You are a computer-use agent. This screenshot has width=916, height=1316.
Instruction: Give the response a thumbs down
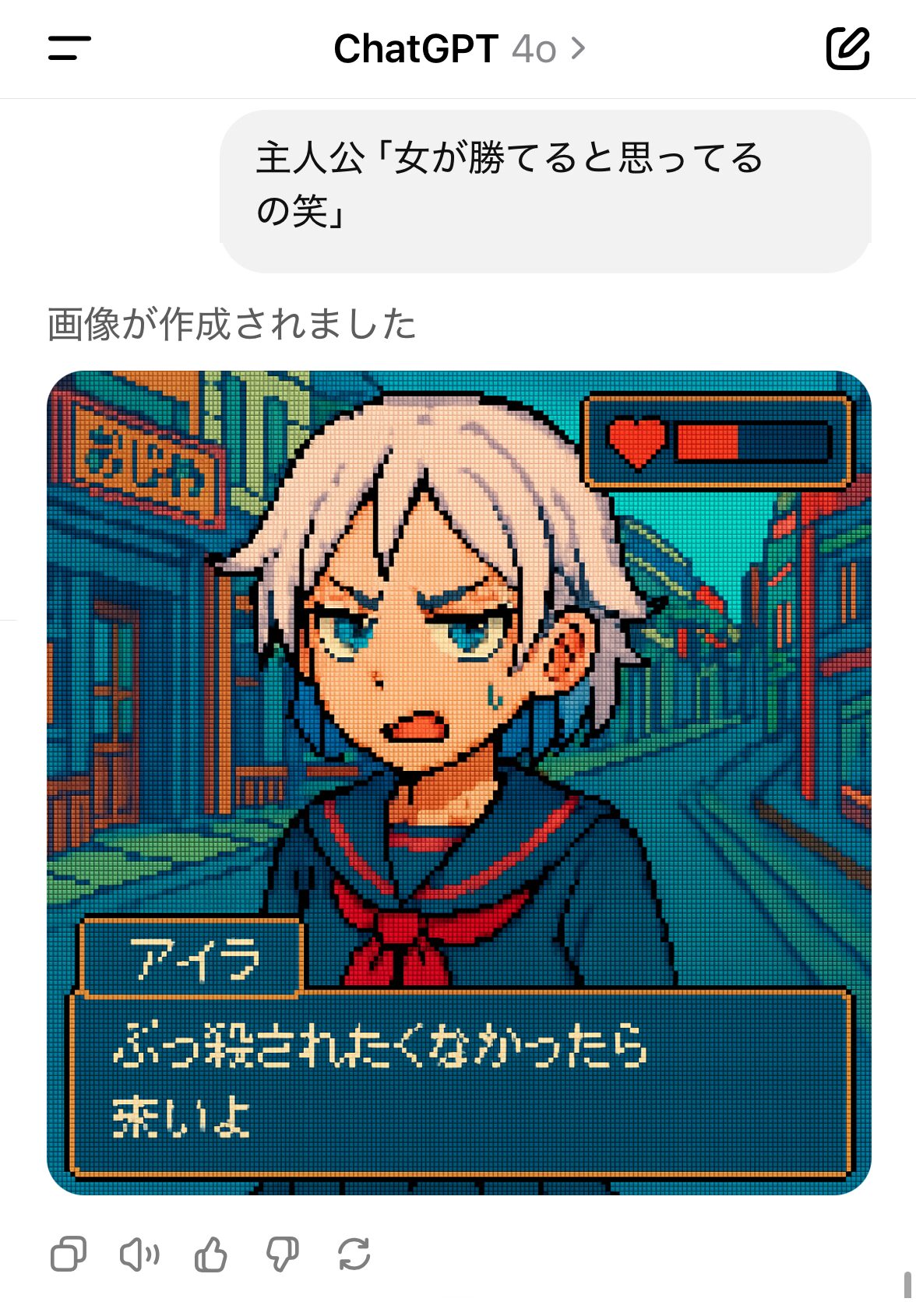coord(282,1254)
